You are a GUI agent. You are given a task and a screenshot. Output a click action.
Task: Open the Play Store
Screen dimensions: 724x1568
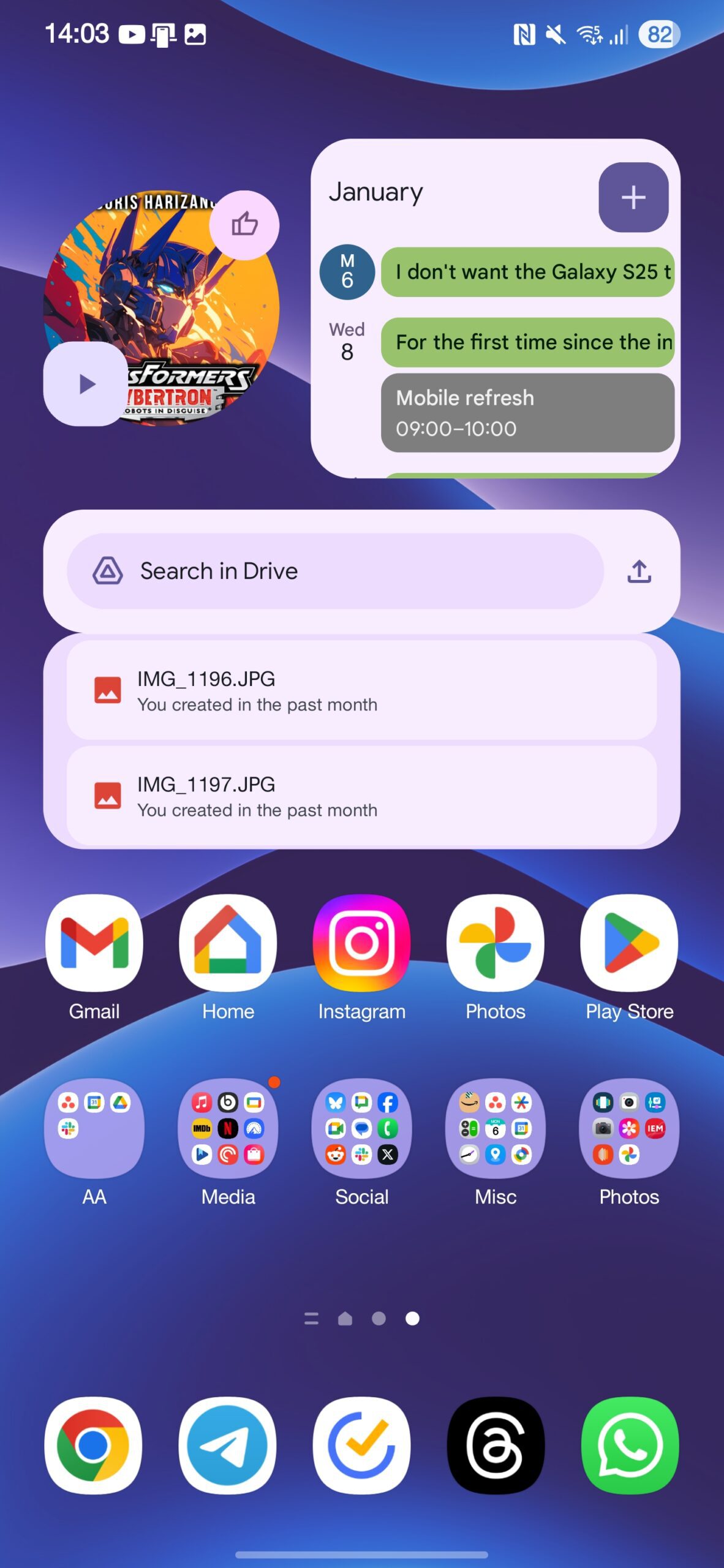click(x=629, y=943)
